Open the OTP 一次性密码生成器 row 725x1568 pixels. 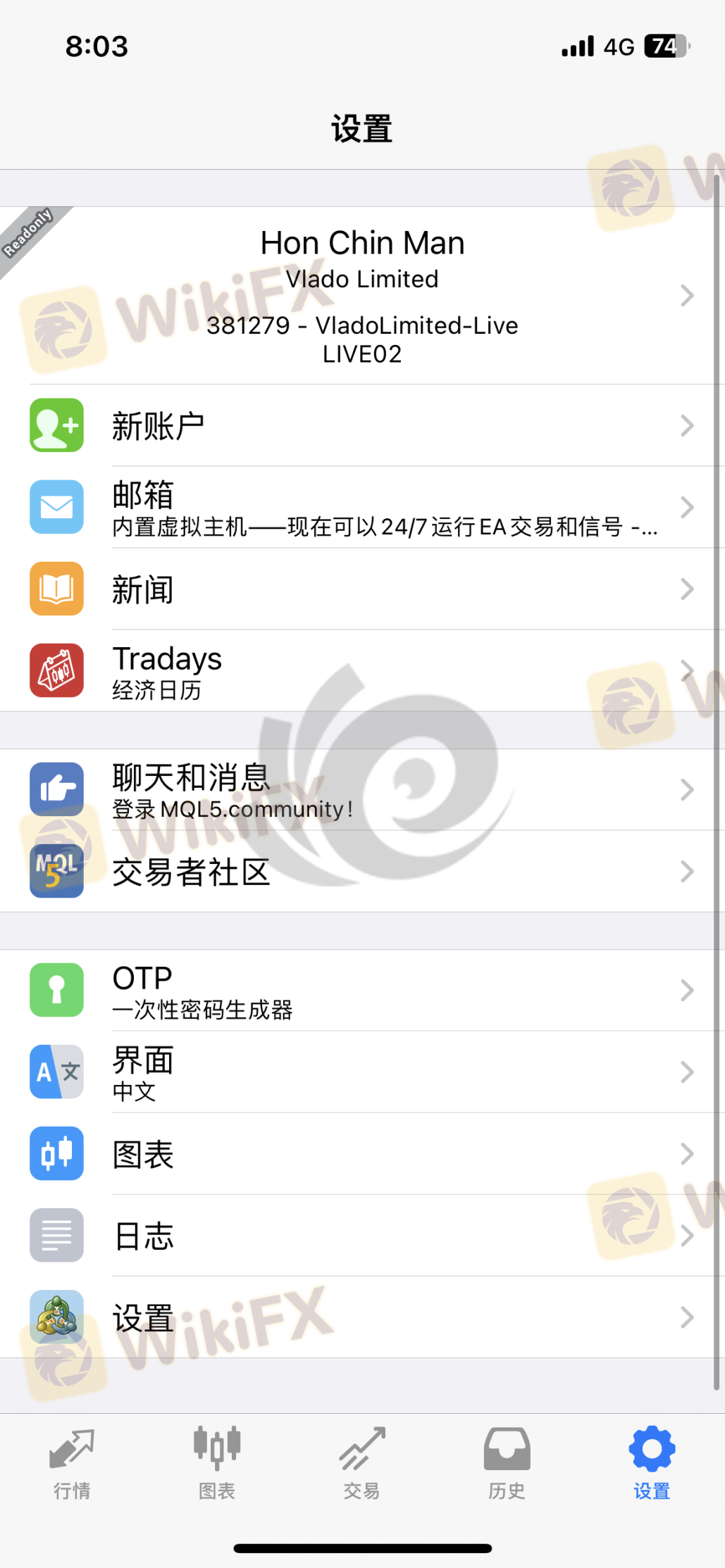pos(362,990)
